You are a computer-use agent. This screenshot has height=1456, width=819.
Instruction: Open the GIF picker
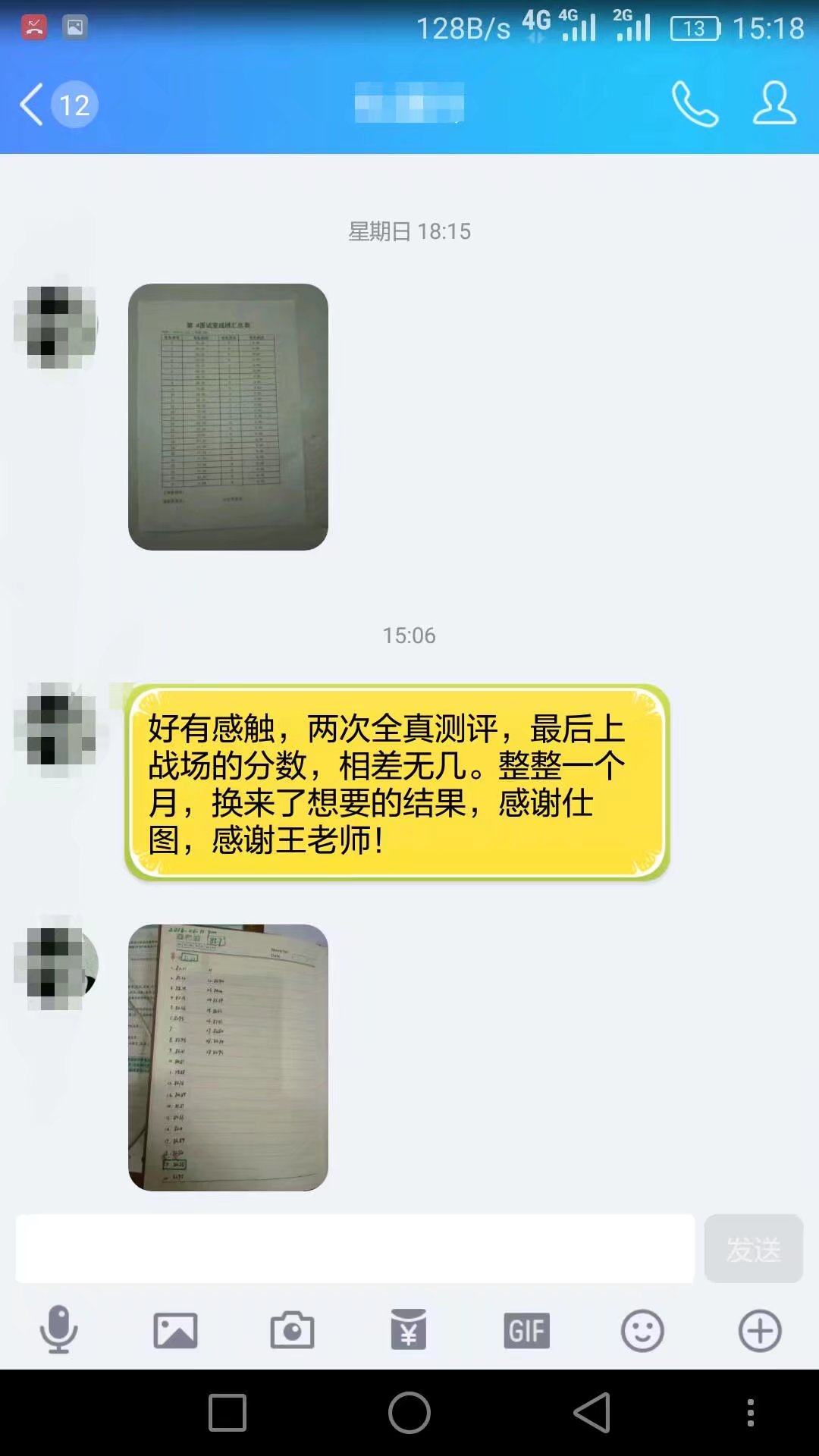pyautogui.click(x=526, y=1330)
